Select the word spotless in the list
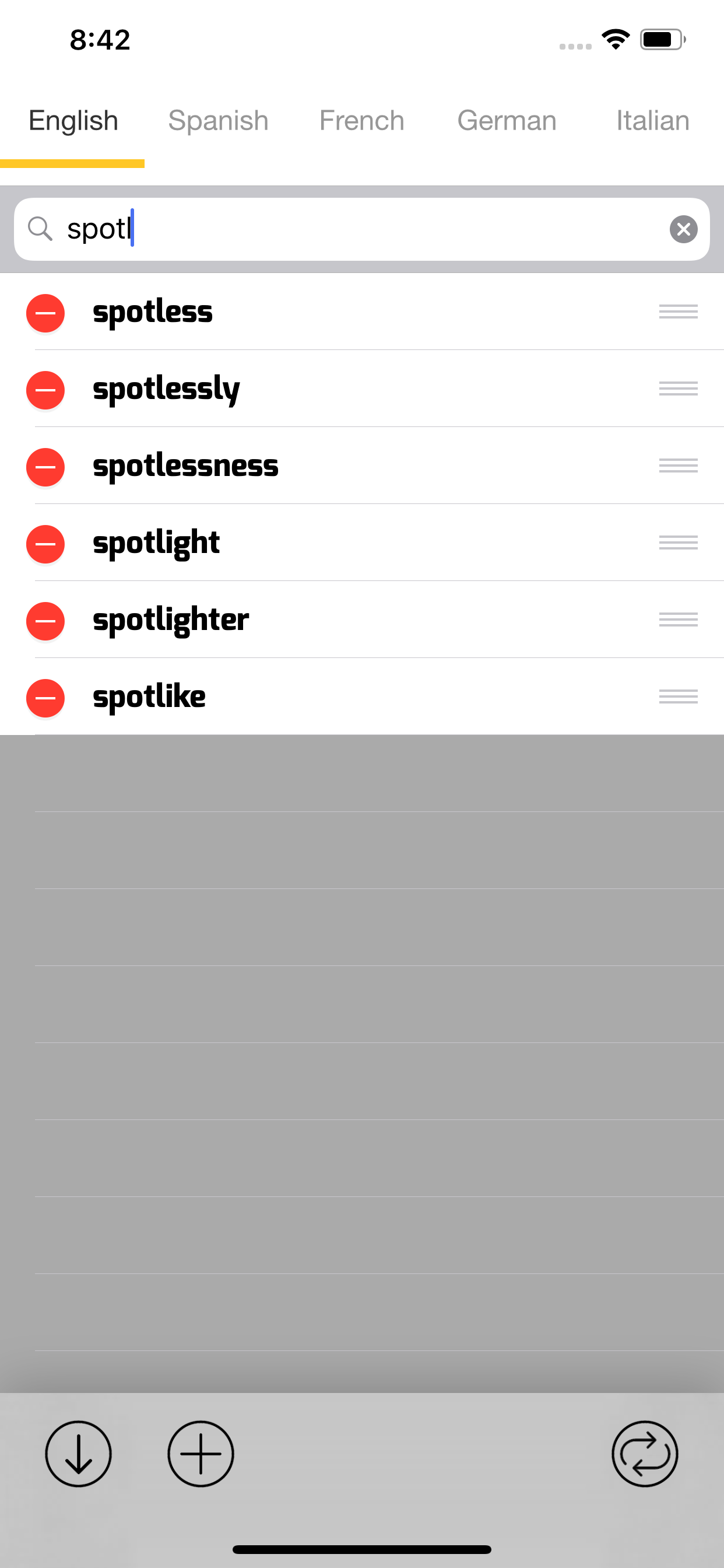This screenshot has height=1568, width=724. [x=152, y=313]
